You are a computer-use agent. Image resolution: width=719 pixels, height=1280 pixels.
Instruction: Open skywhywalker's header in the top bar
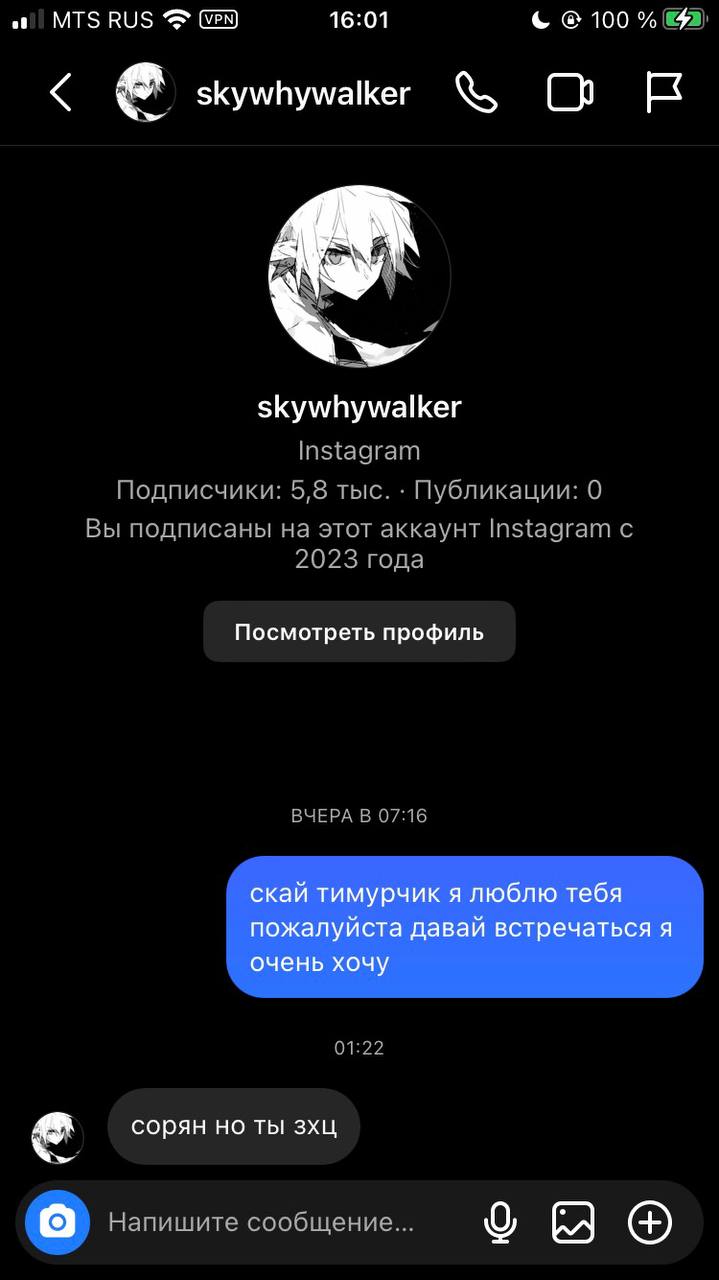click(x=302, y=94)
